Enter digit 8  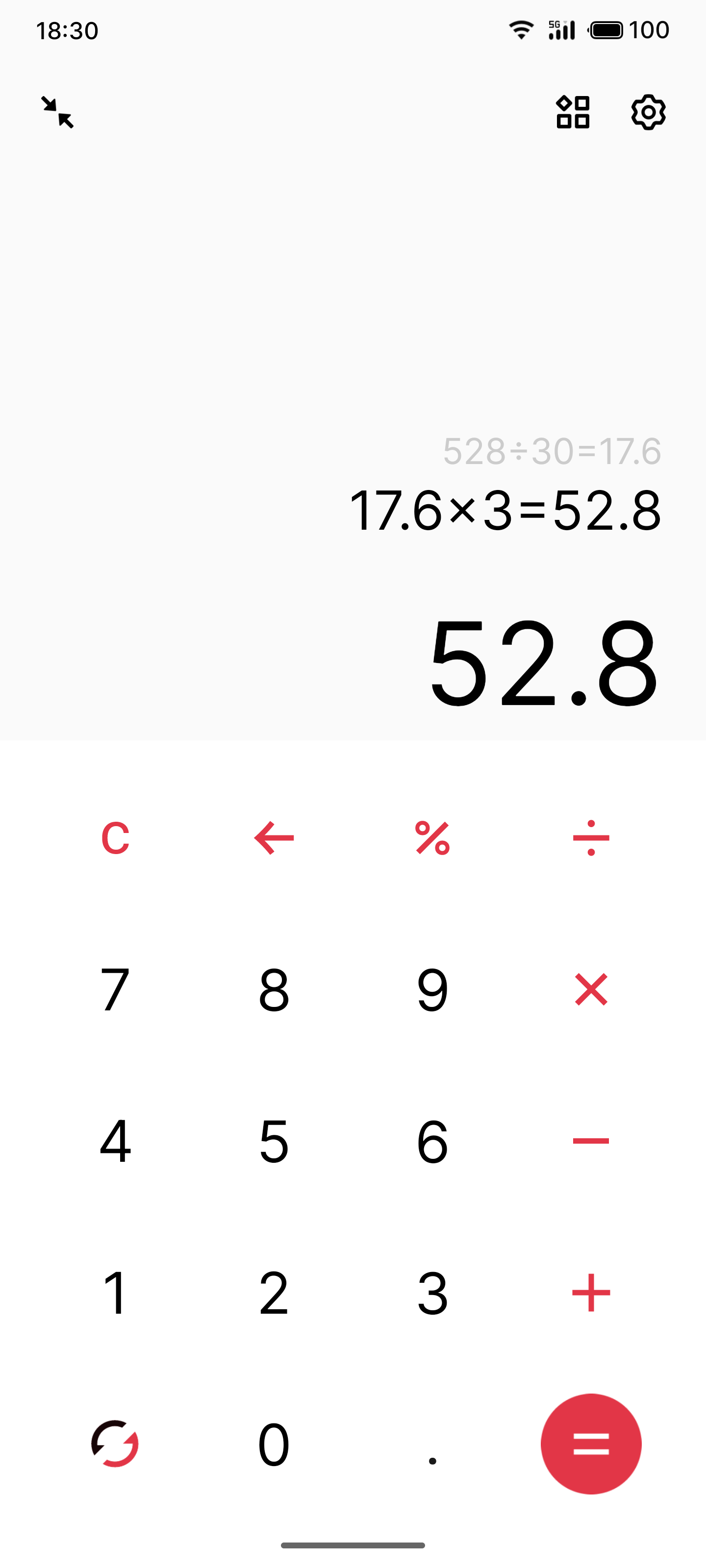274,989
